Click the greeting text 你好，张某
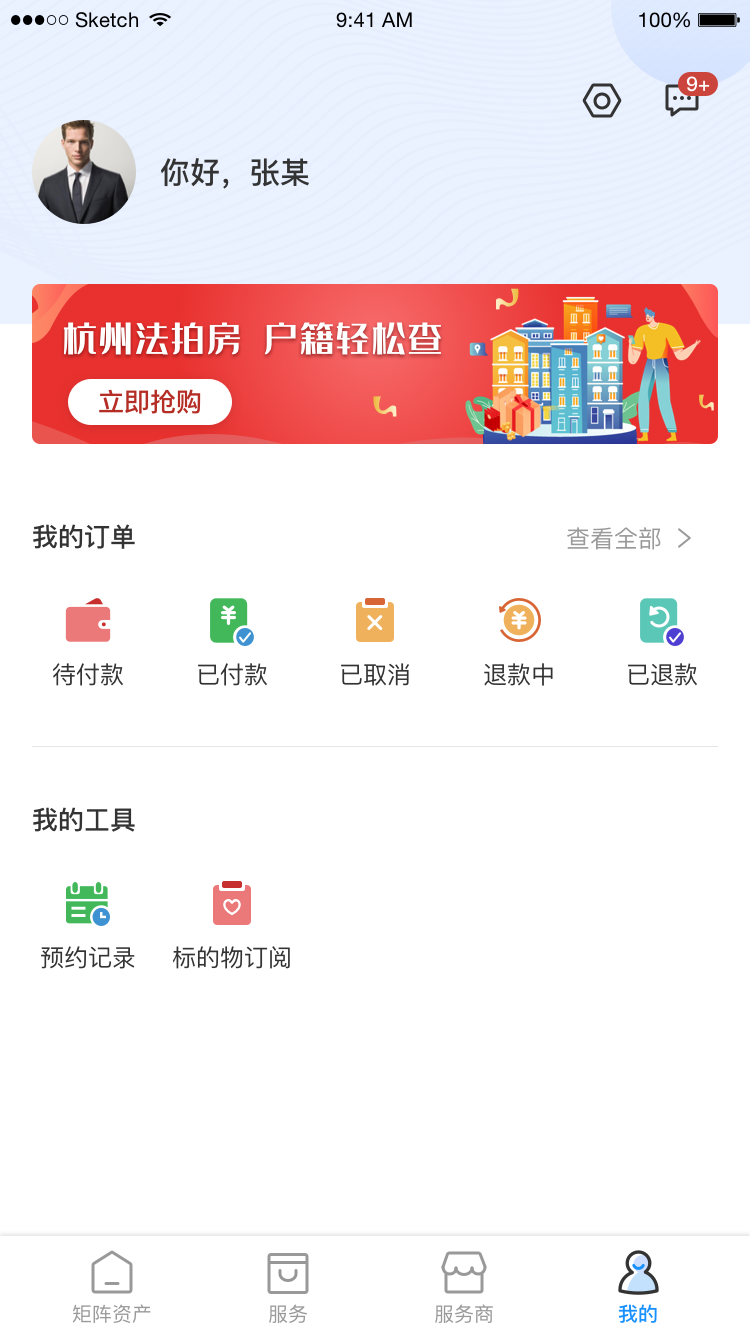The image size is (750, 1334). 235,174
